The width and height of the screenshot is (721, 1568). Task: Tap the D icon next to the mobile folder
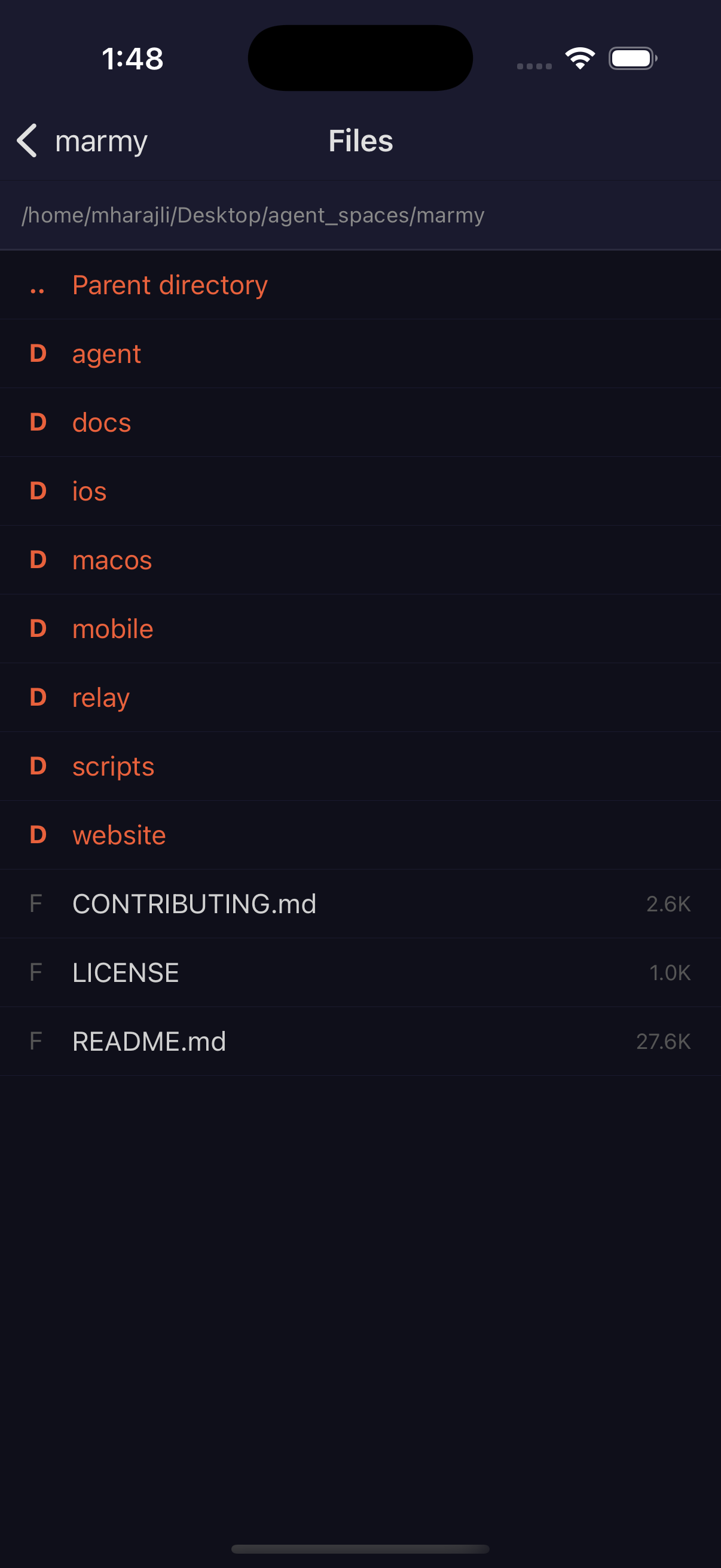38,629
